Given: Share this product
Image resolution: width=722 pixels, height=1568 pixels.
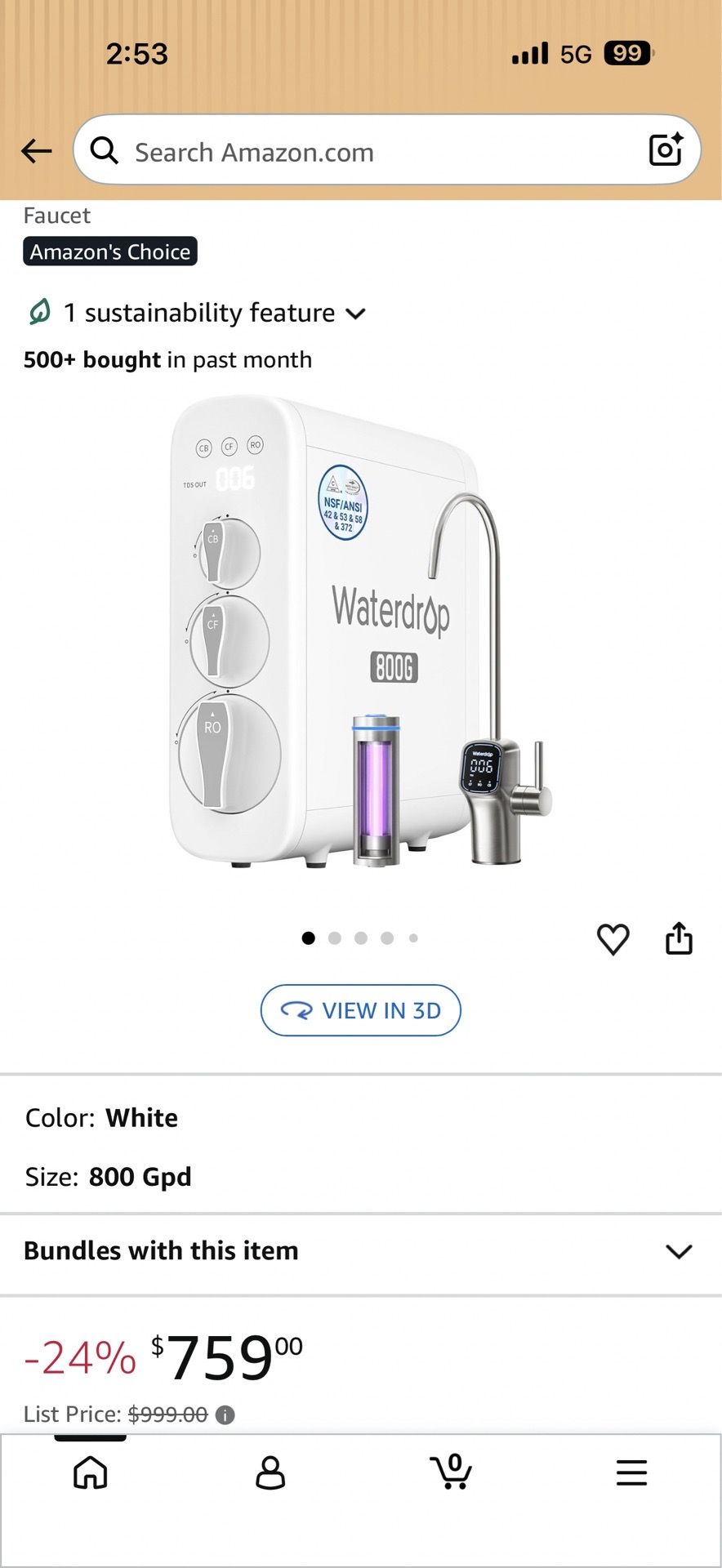Looking at the screenshot, I should [x=679, y=938].
